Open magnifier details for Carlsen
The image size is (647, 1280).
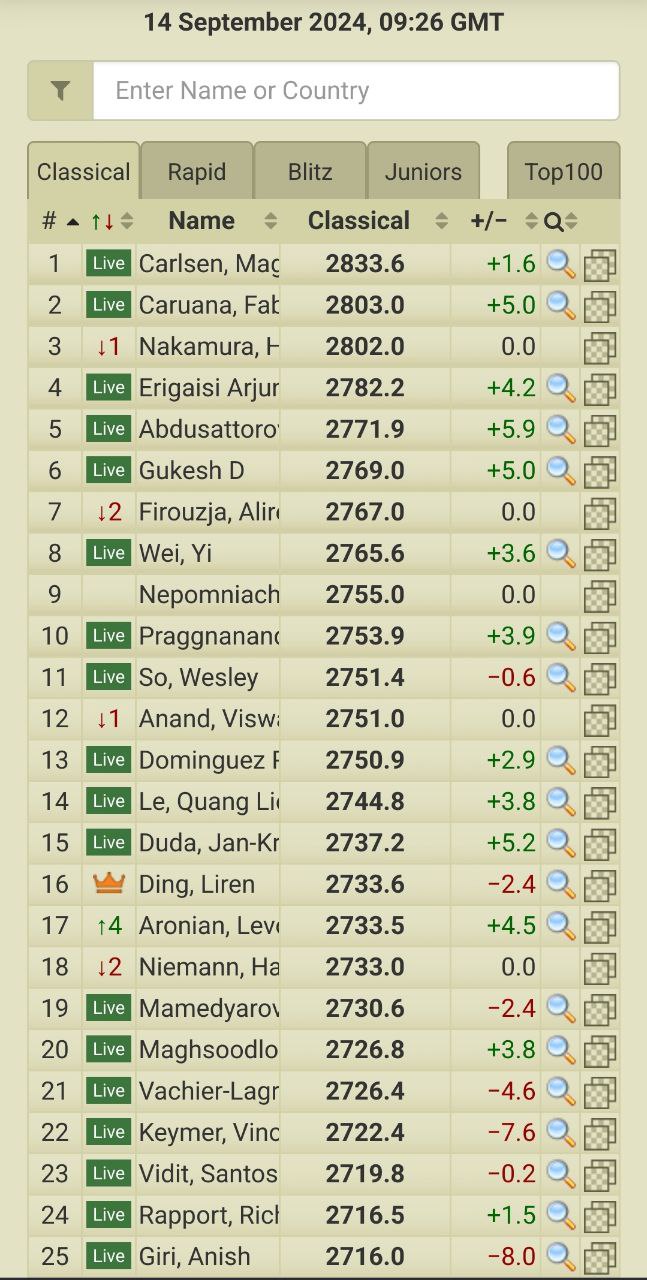560,264
